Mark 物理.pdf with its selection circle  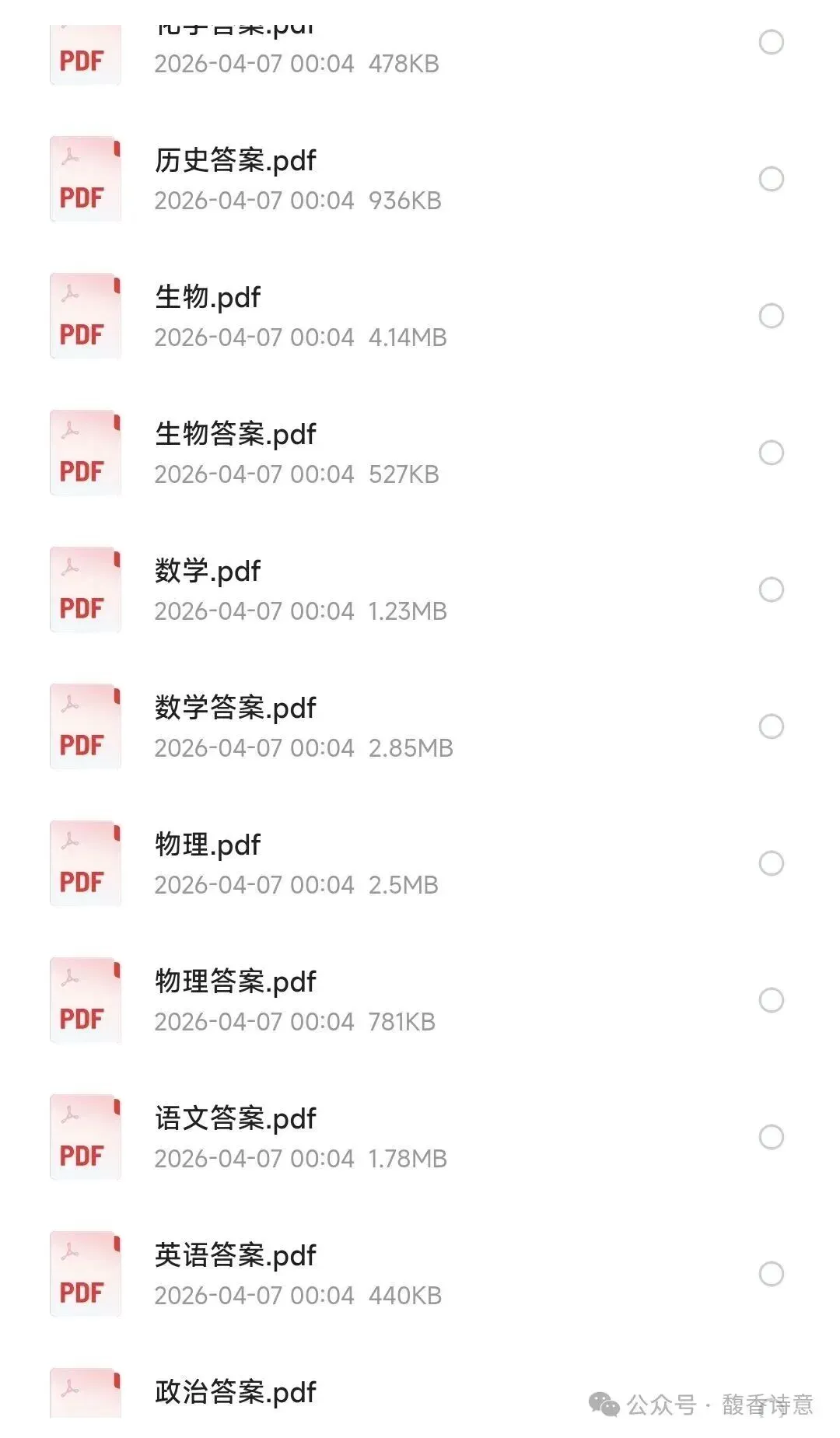tap(771, 863)
